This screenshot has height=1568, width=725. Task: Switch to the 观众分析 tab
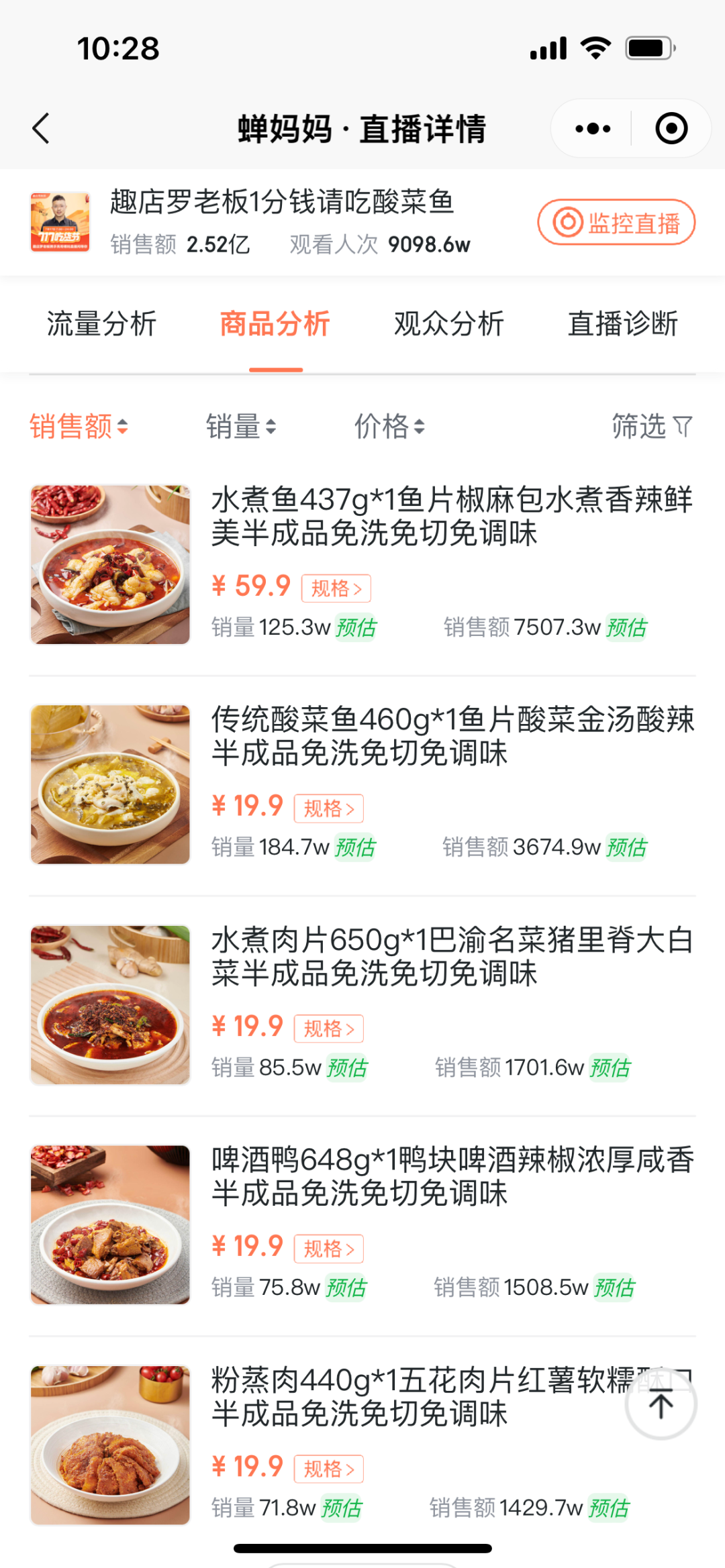coord(449,323)
